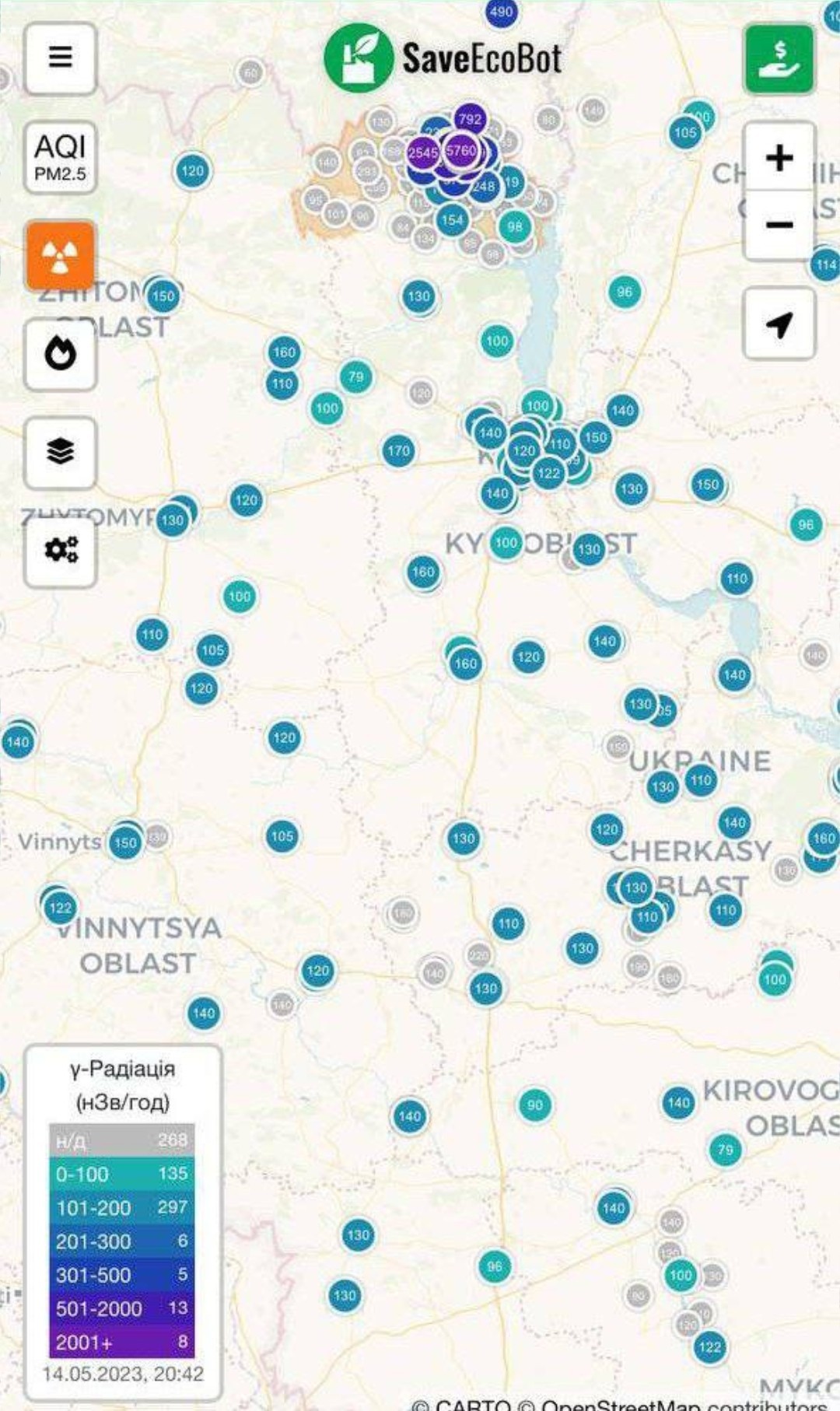This screenshot has width=840, height=1411.
Task: Open the map layers selector
Action: pos(61,452)
